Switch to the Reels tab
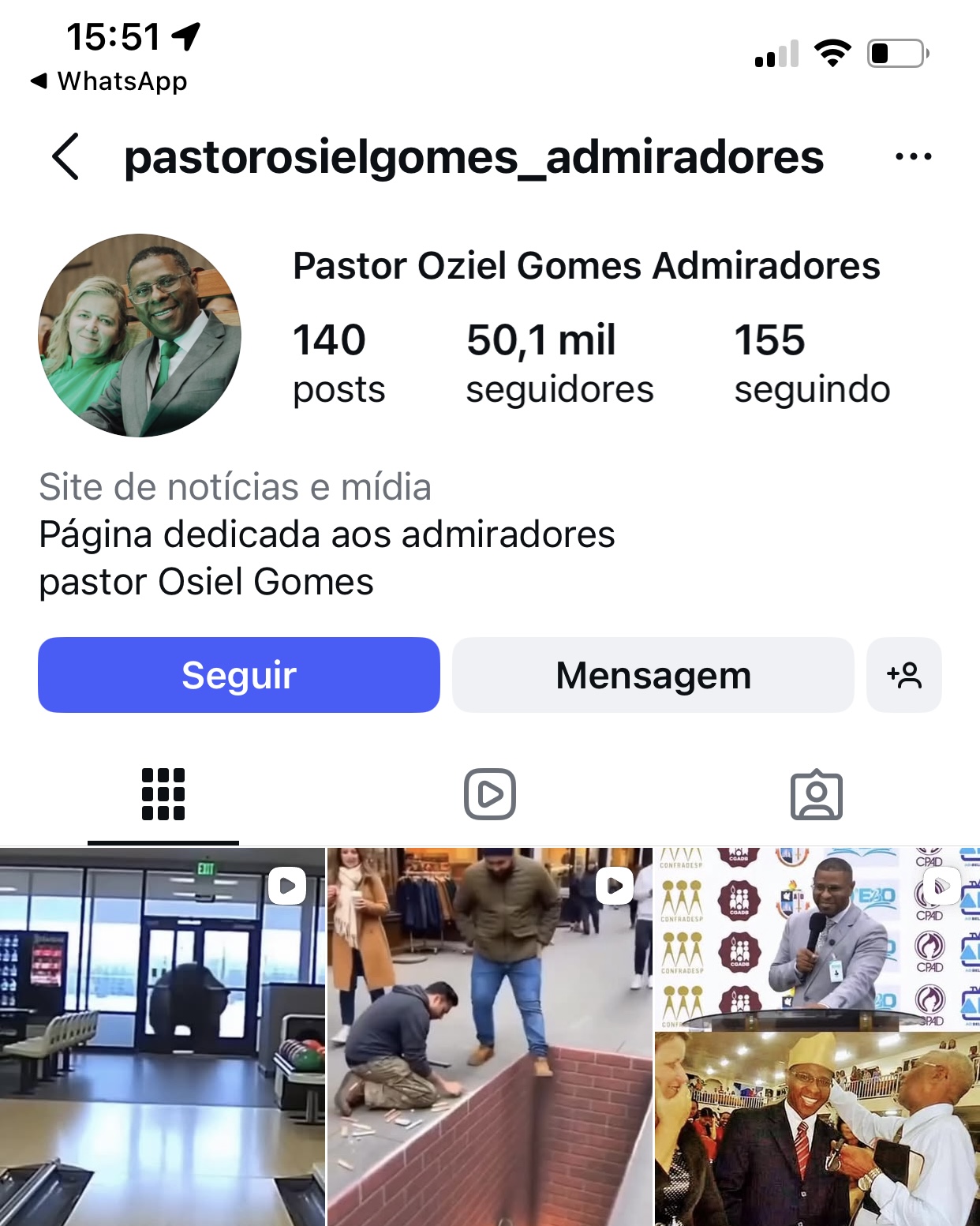 490,794
